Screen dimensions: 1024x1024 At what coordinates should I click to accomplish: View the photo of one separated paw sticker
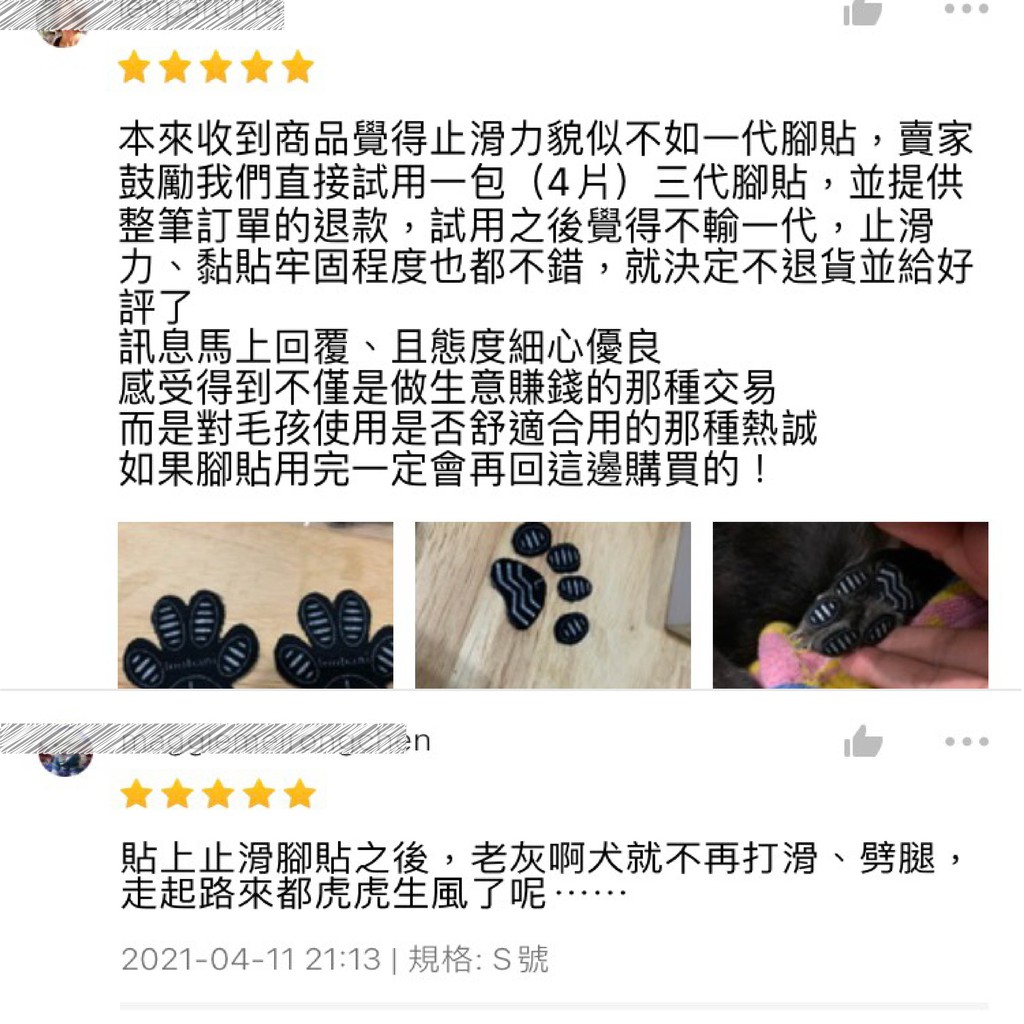click(552, 605)
